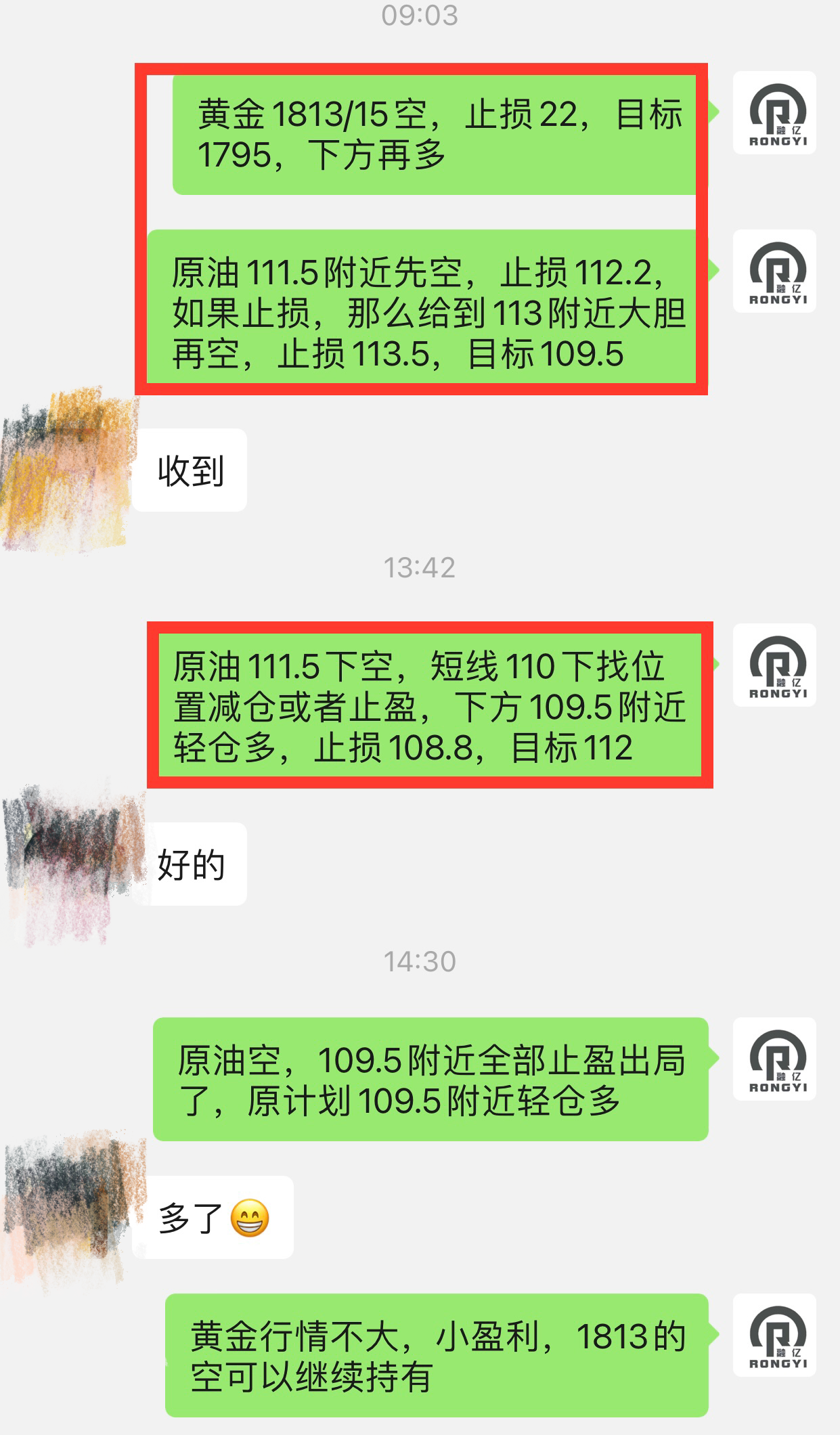Tap Rongyi avatar next to 原油111.5附近先空 message
Screen dimensions: 840x1435
[x=774, y=271]
